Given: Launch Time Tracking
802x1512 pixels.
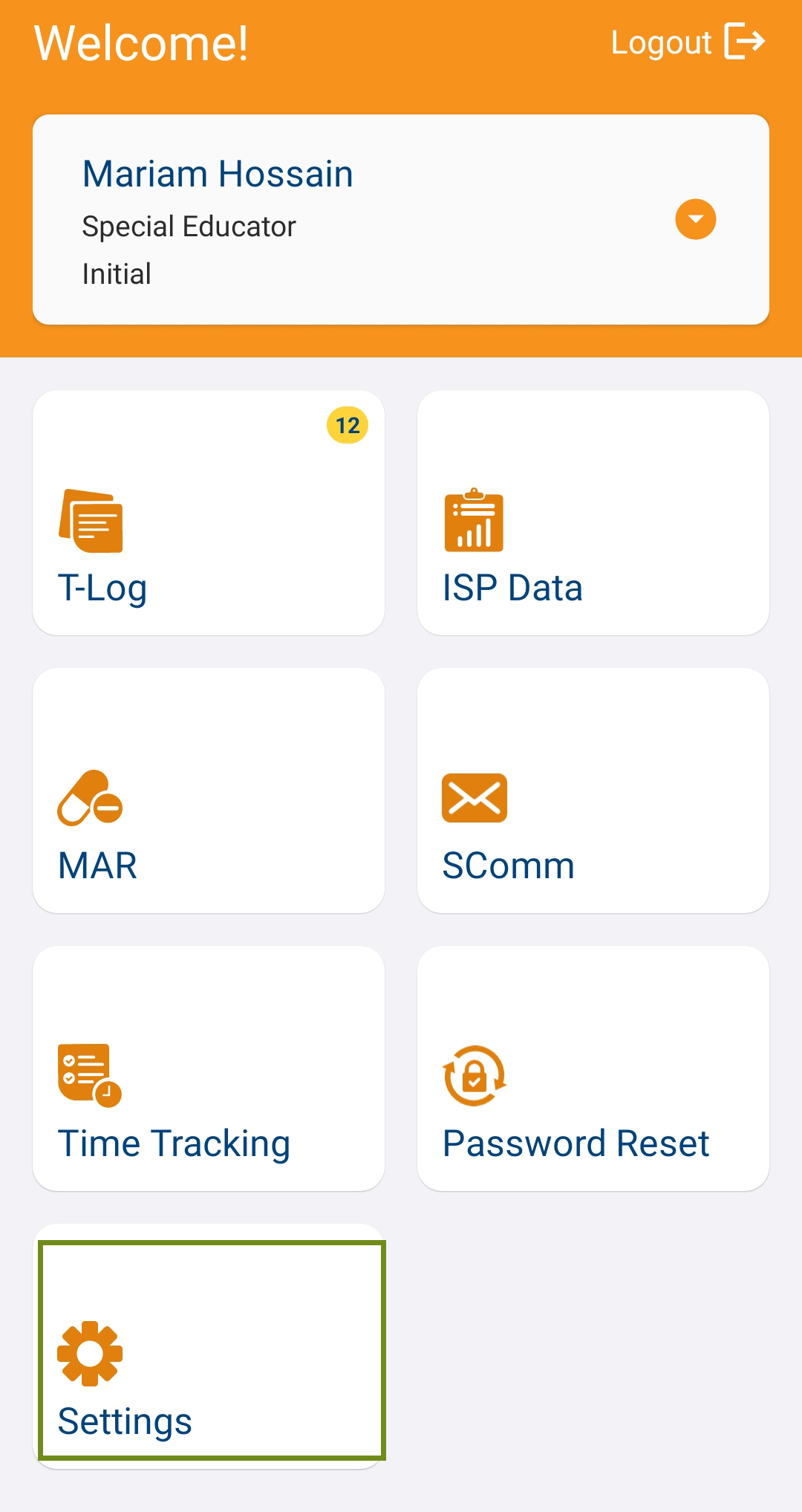Looking at the screenshot, I should click(209, 1068).
